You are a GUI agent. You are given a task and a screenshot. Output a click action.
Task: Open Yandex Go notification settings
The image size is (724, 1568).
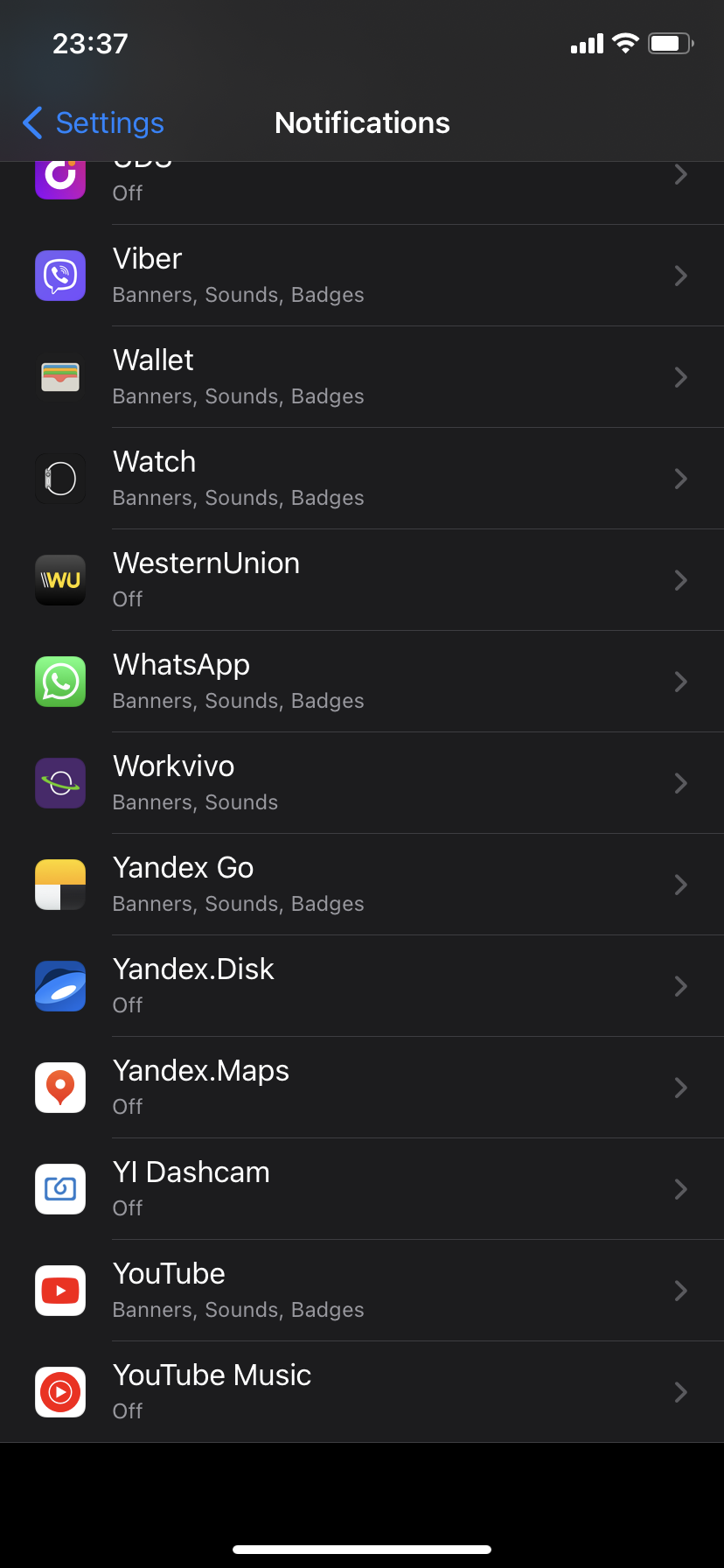point(362,885)
